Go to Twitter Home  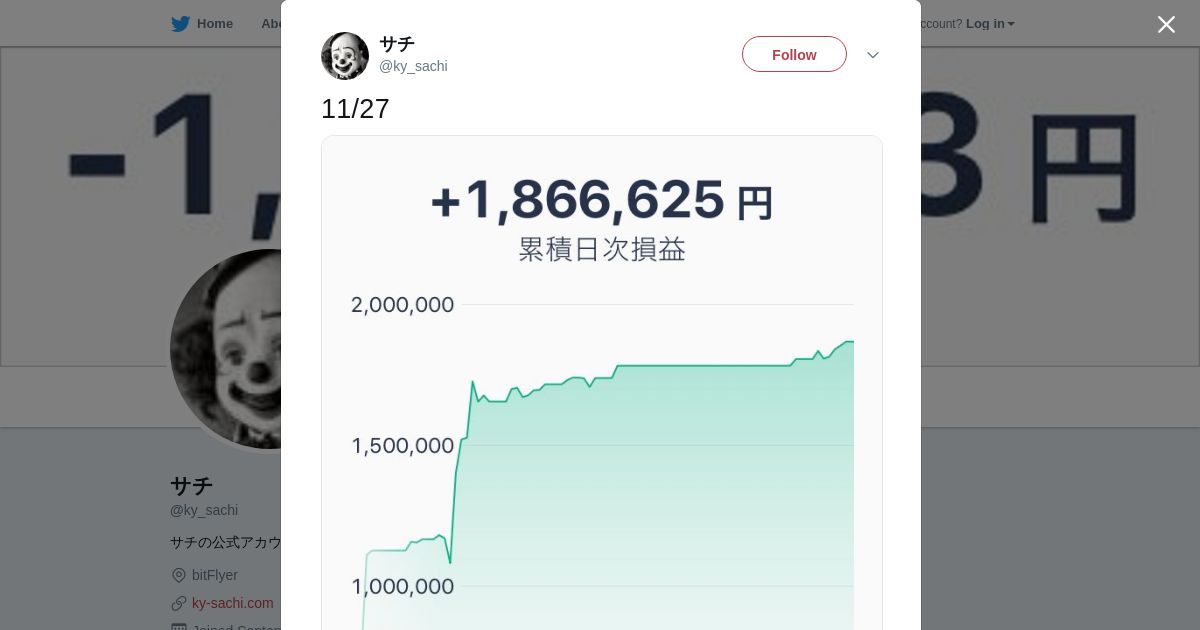tap(202, 24)
